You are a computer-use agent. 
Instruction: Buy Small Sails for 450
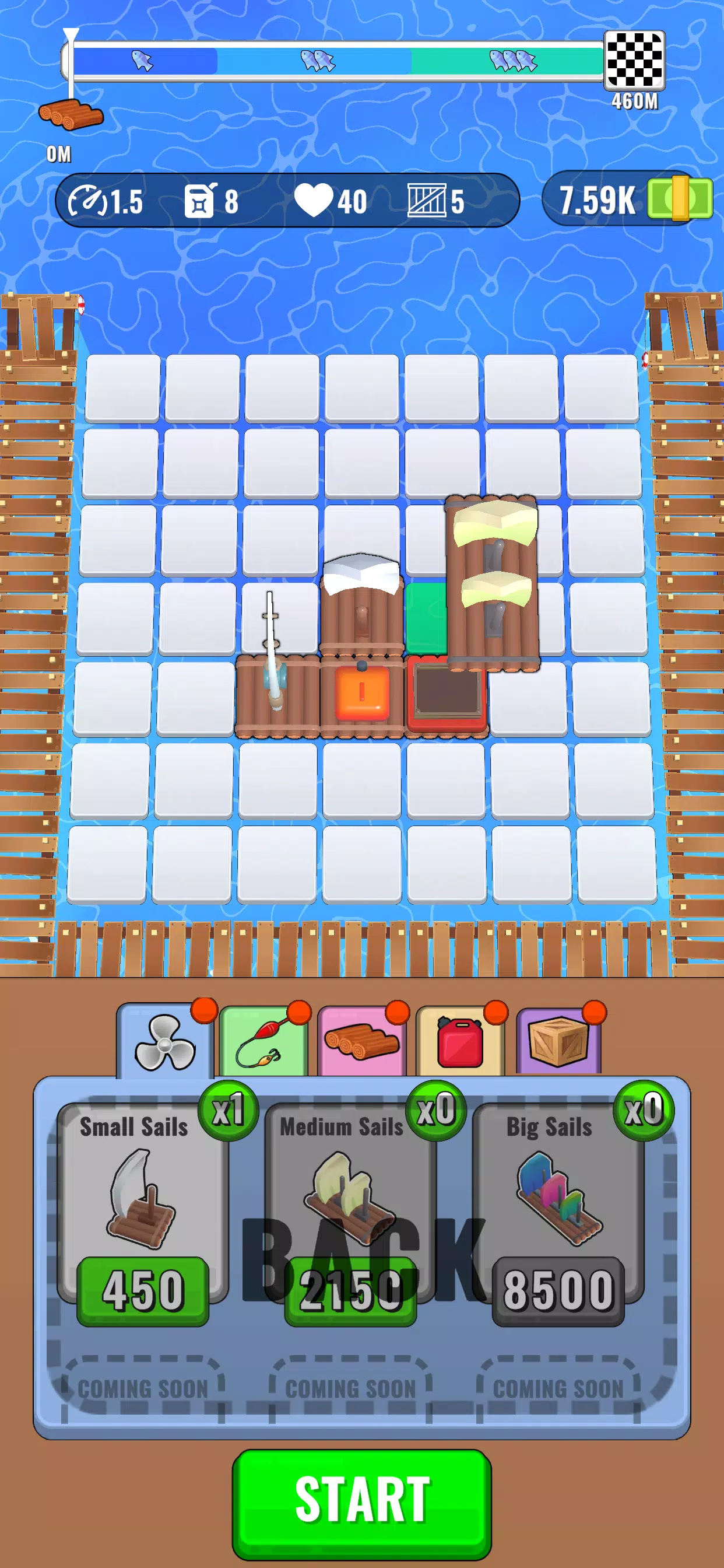pos(143,1290)
